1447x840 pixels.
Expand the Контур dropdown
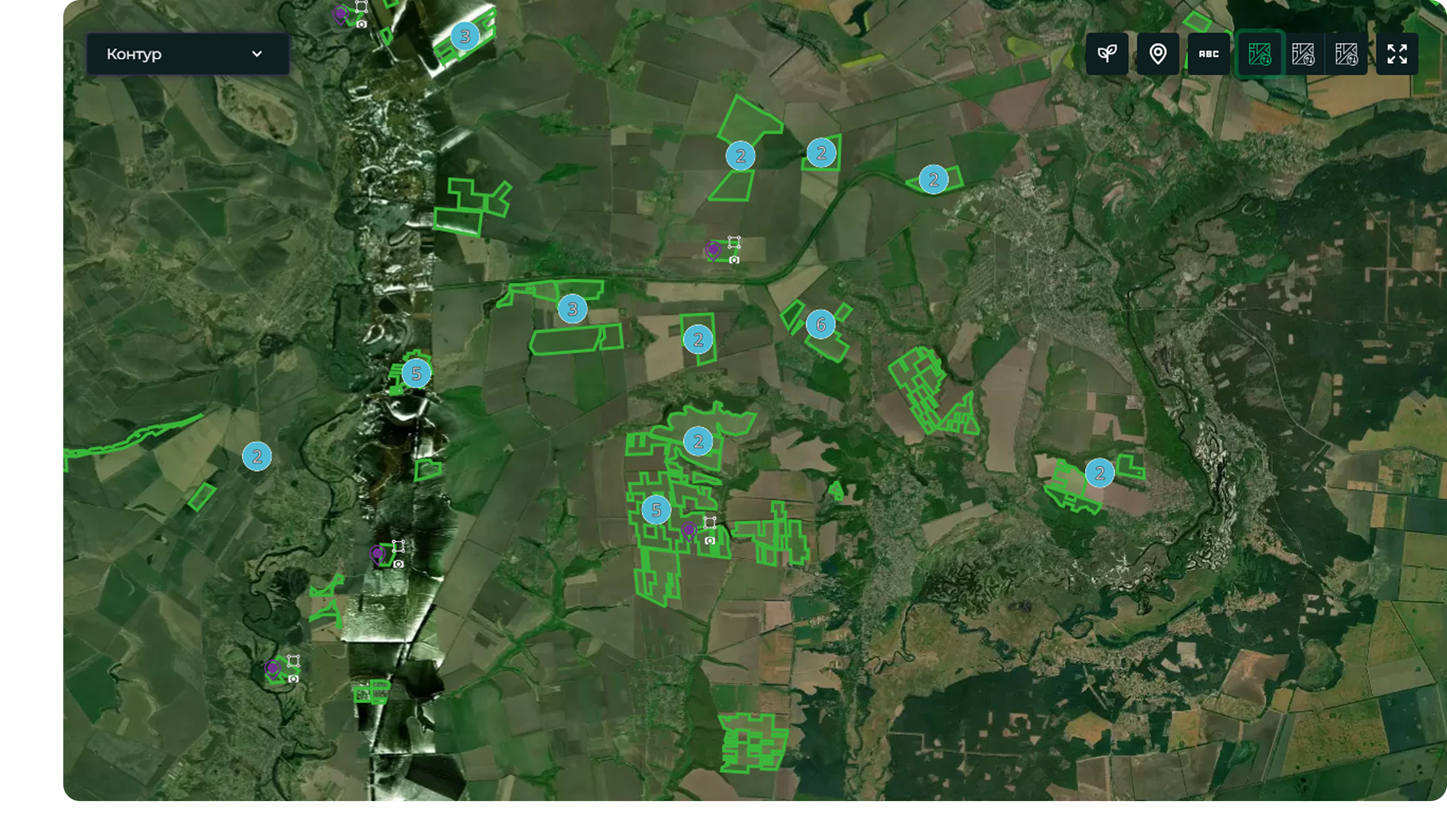coord(188,54)
